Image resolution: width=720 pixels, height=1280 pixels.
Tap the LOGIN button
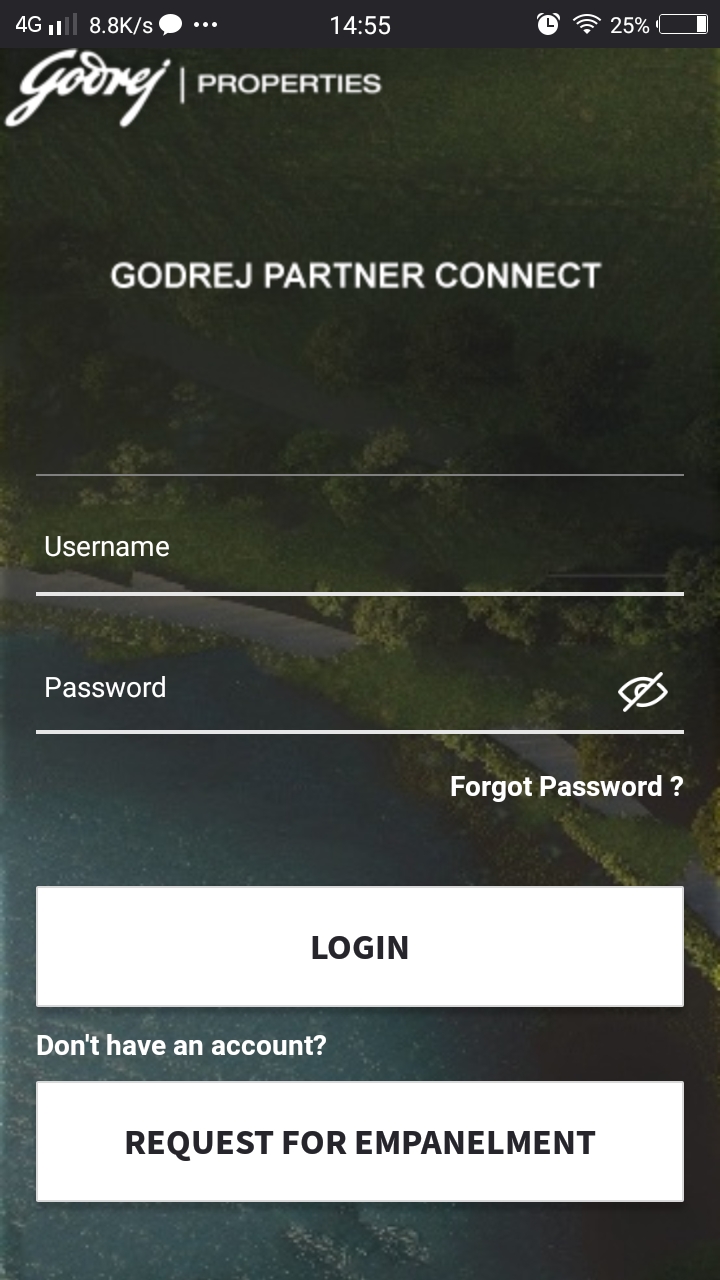tap(360, 947)
